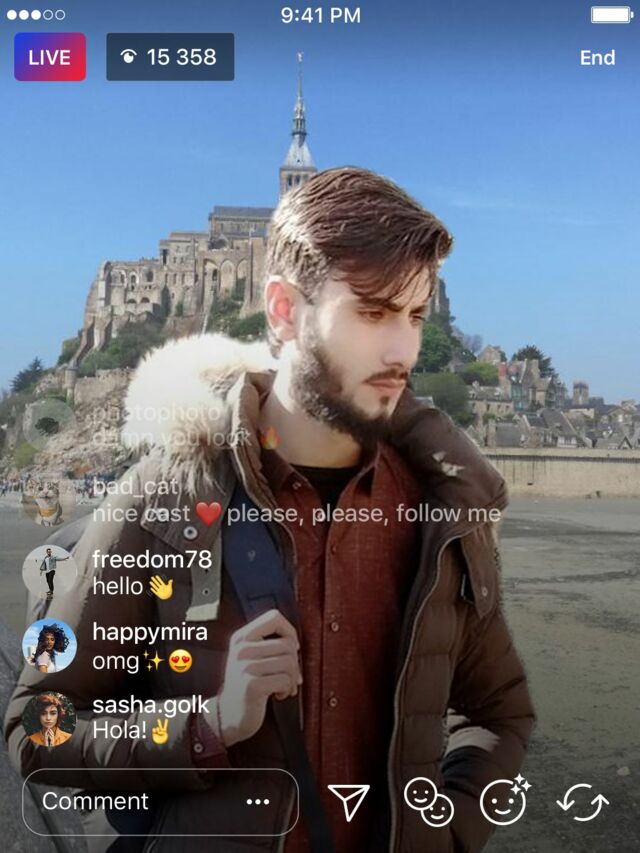View happymira's profile avatar
640x853 pixels.
(x=49, y=646)
